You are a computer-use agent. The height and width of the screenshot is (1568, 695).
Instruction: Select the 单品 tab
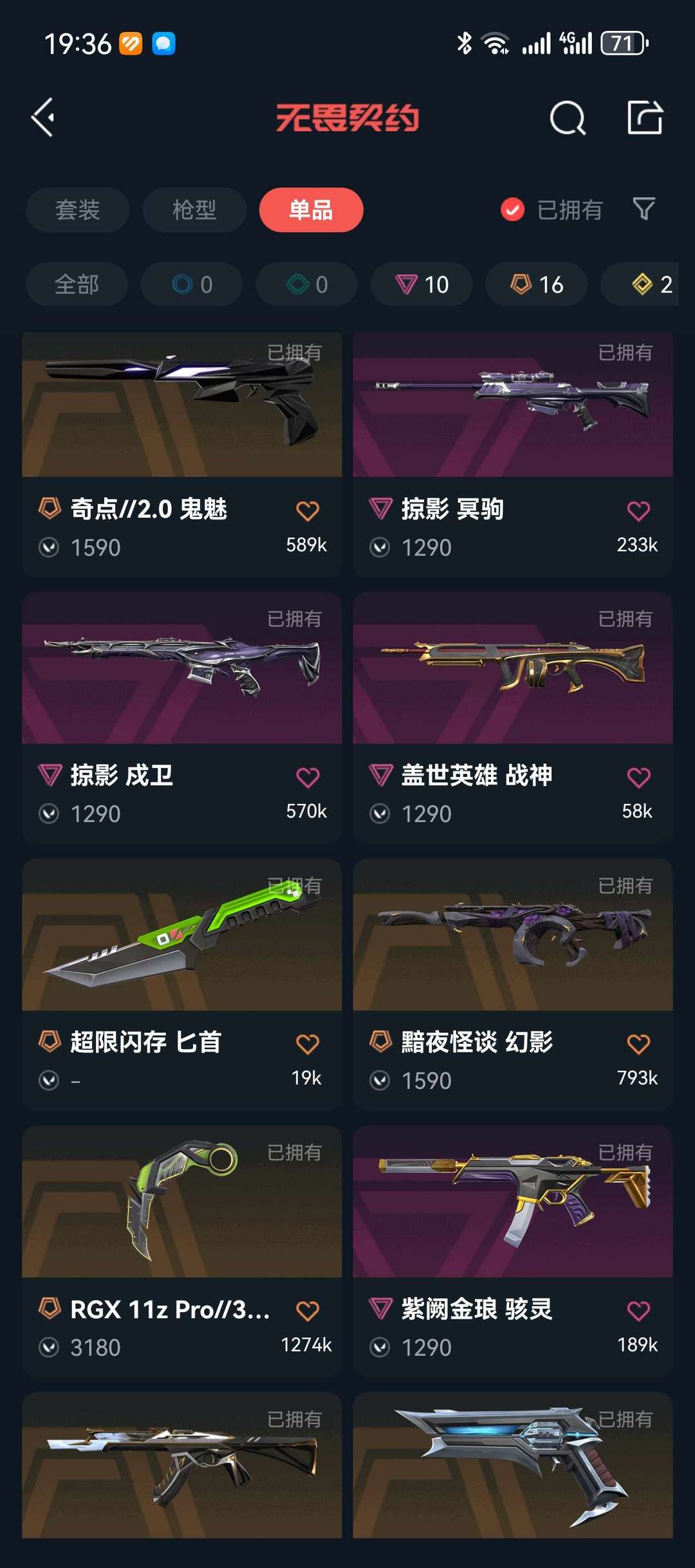point(311,210)
